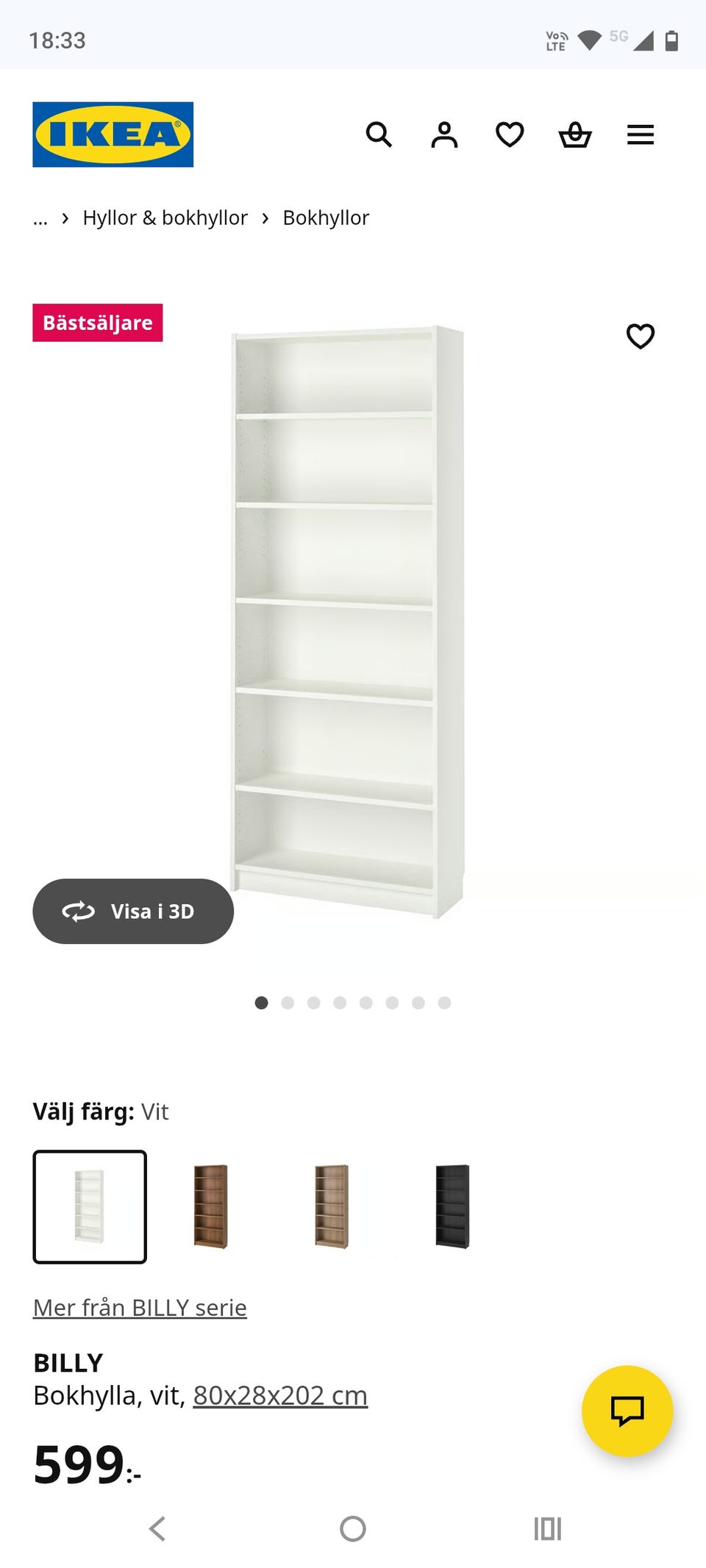Tap the Android back navigation button
Image resolution: width=706 pixels, height=1568 pixels.
tap(157, 1531)
